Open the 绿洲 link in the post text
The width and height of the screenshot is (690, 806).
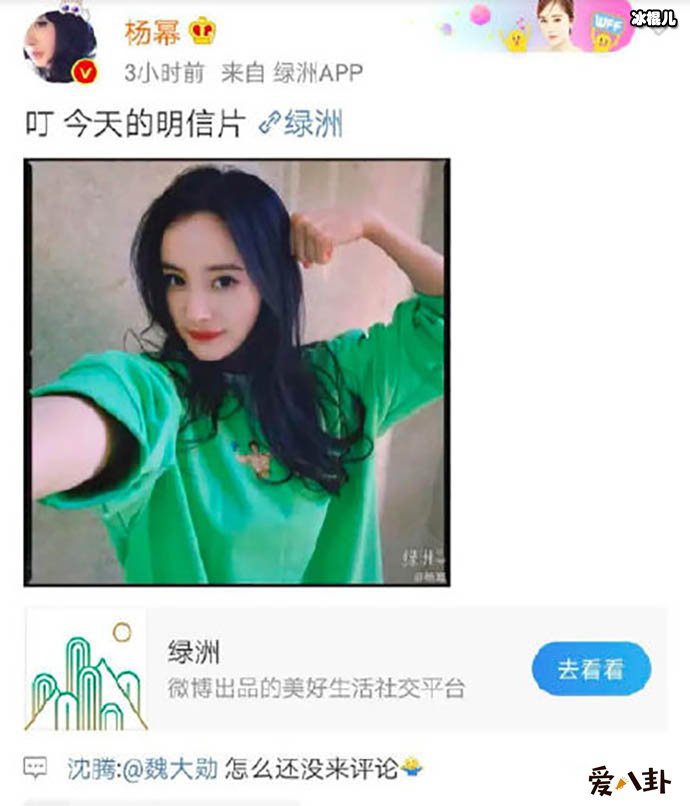click(302, 125)
